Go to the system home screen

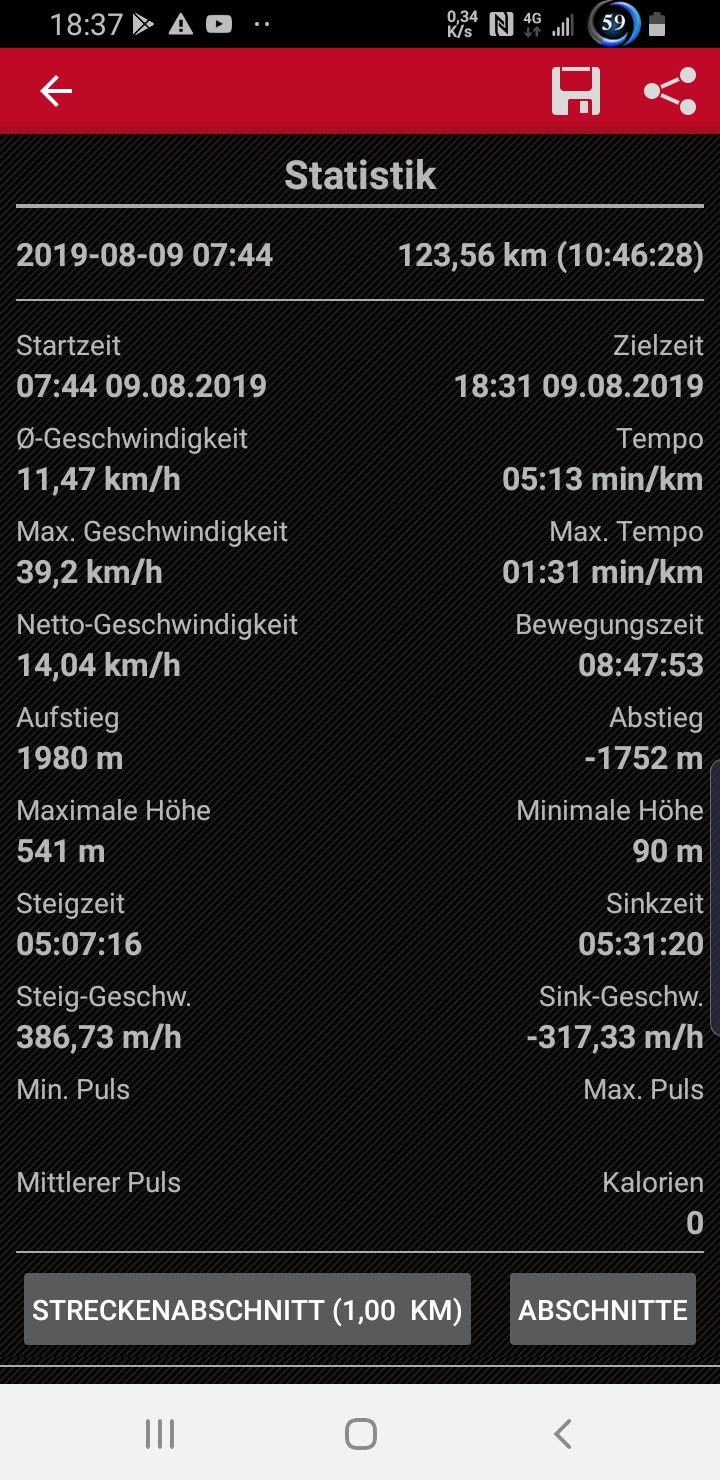click(x=360, y=1434)
